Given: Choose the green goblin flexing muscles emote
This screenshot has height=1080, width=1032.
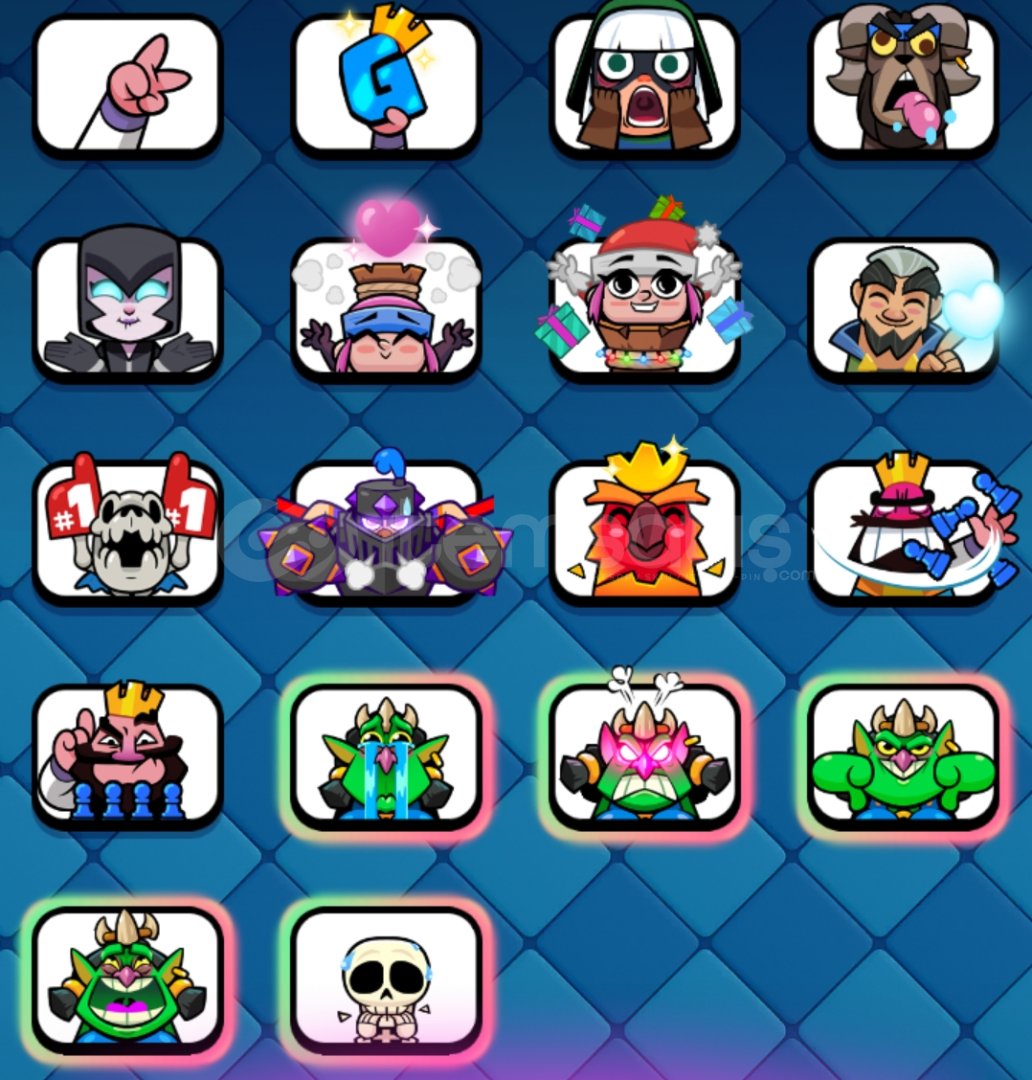Looking at the screenshot, I should click(903, 756).
